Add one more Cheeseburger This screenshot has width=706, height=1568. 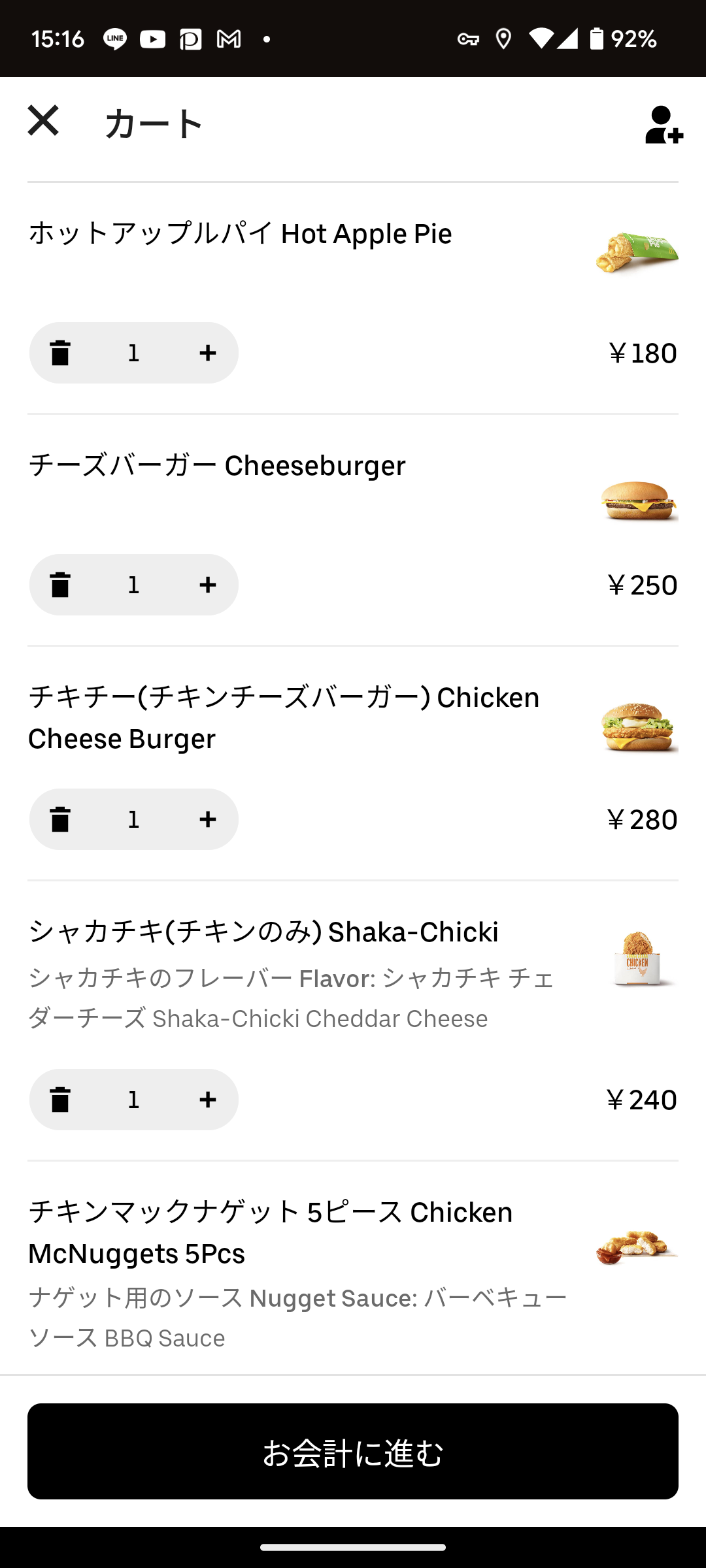[x=207, y=585]
